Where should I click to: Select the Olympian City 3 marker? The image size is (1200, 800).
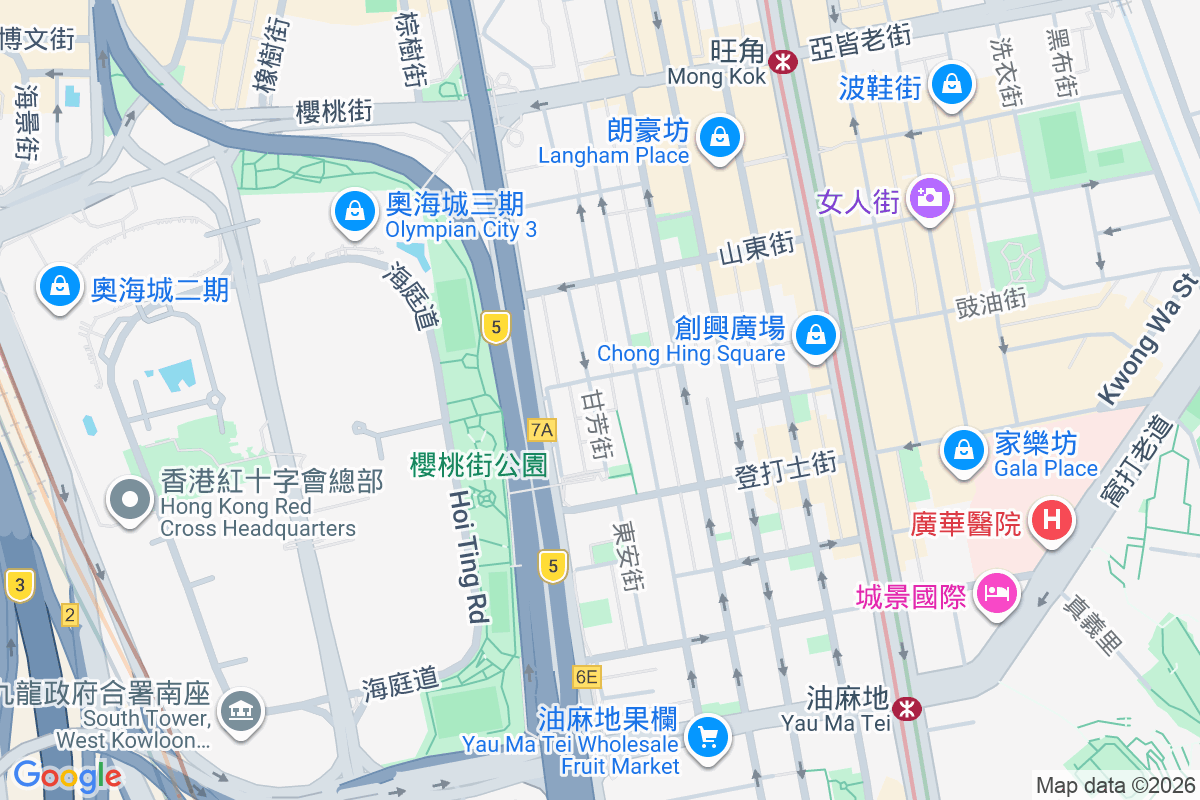(x=353, y=211)
